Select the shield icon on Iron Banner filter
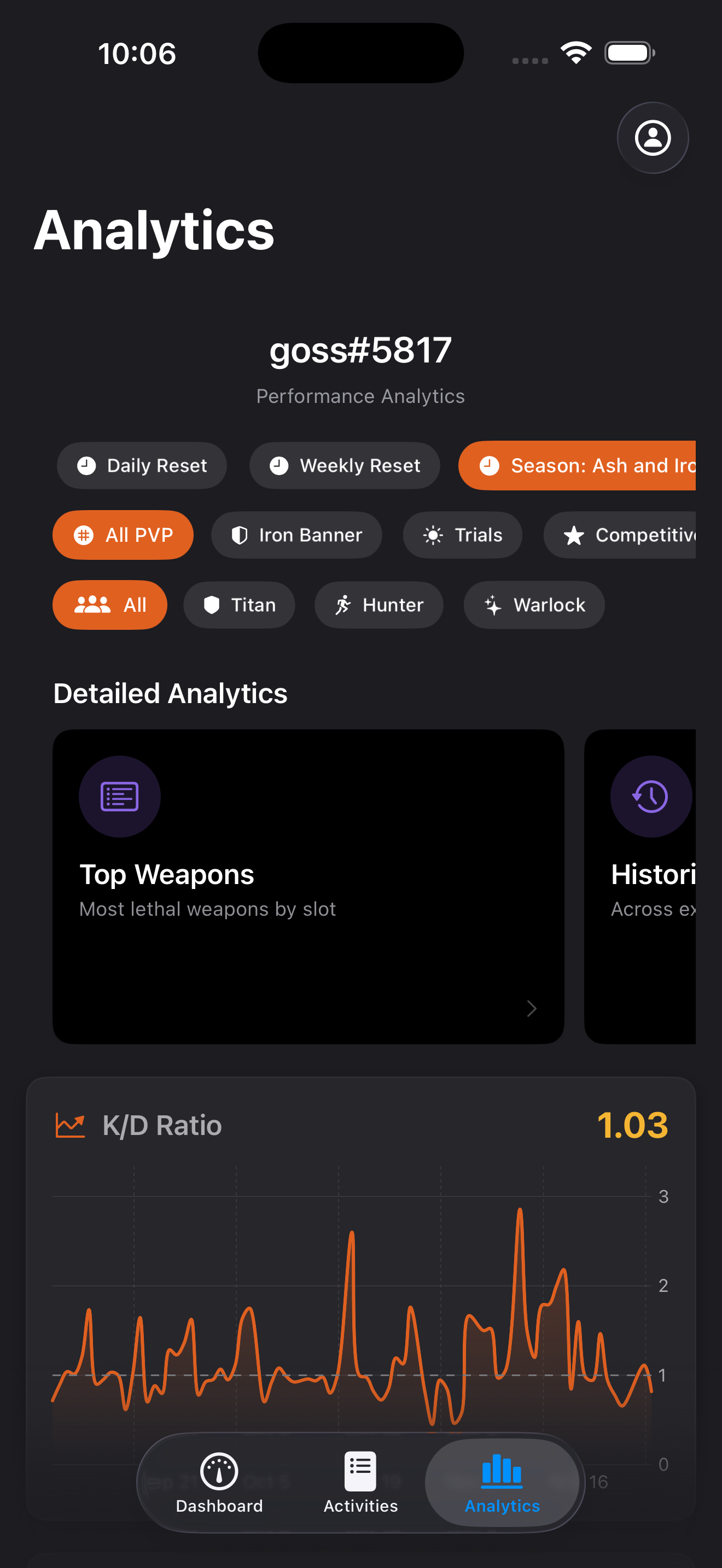This screenshot has width=722, height=1568. pos(238,535)
